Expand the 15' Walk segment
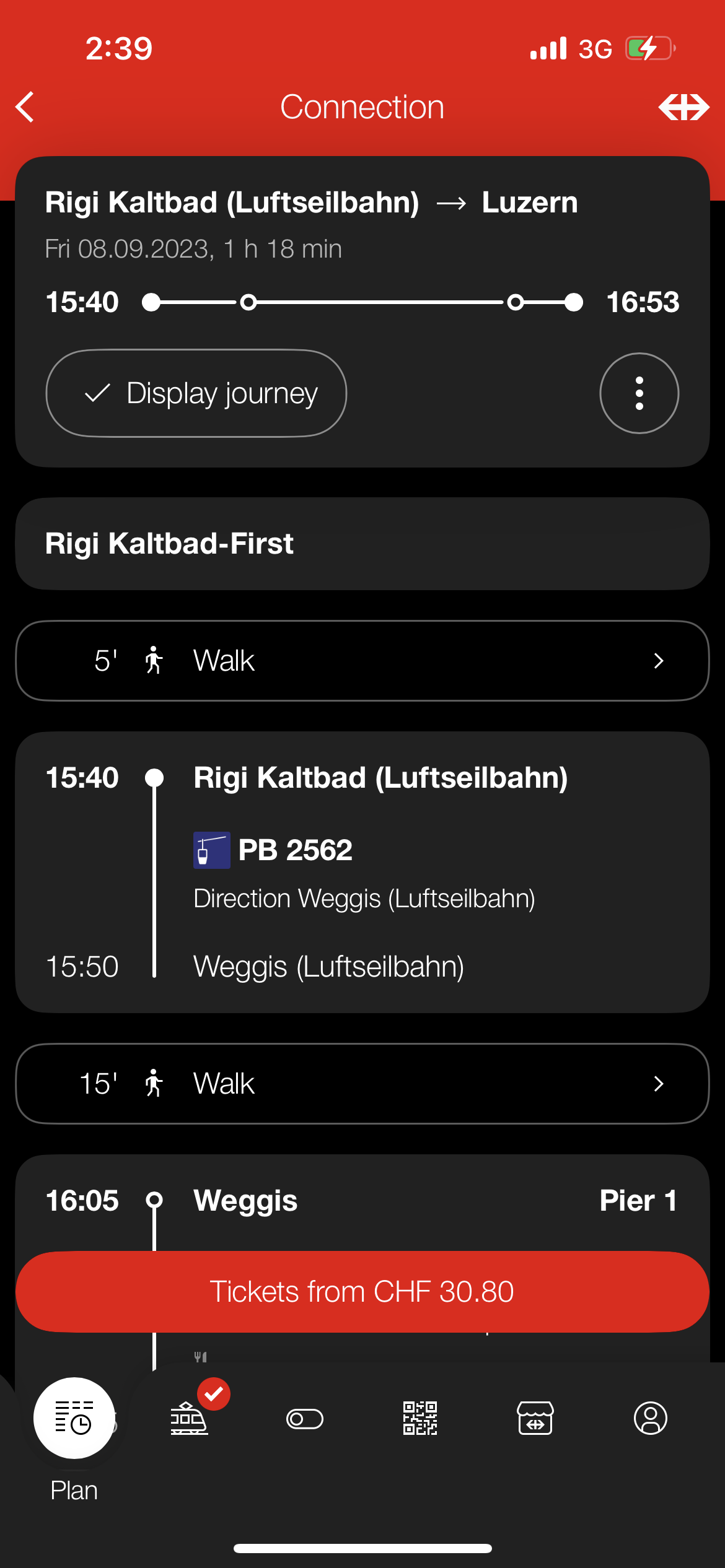Viewport: 725px width, 1568px height. 362,1084
